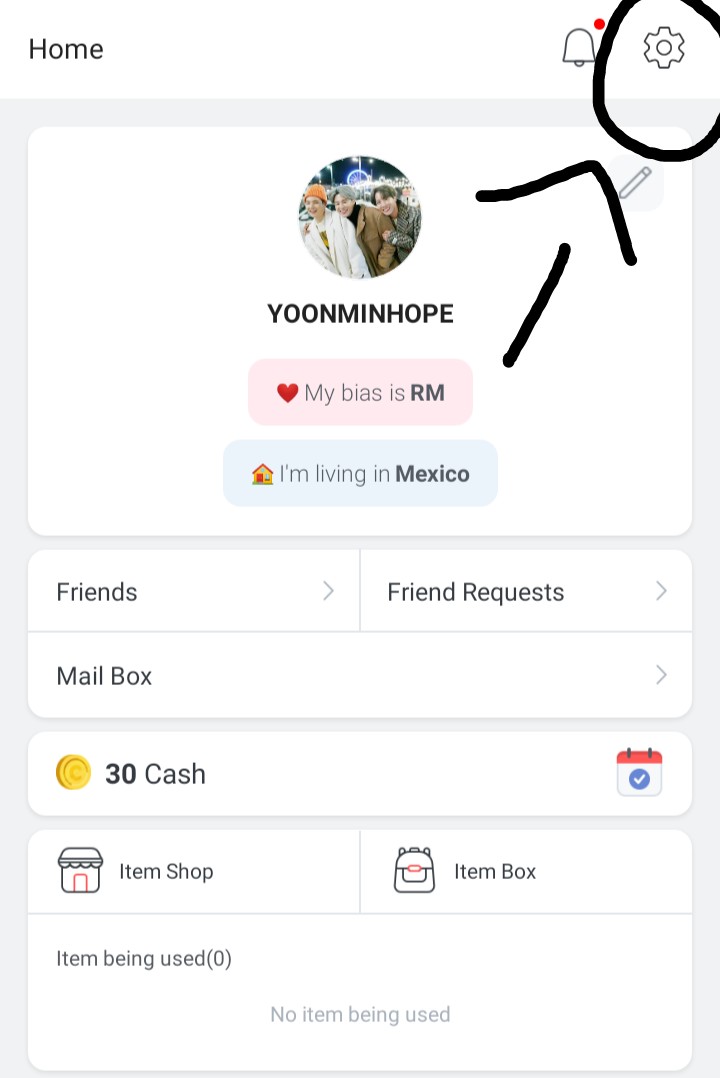Screen dimensions: 720x1078
Task: View Friend Requests
Action: [526, 592]
